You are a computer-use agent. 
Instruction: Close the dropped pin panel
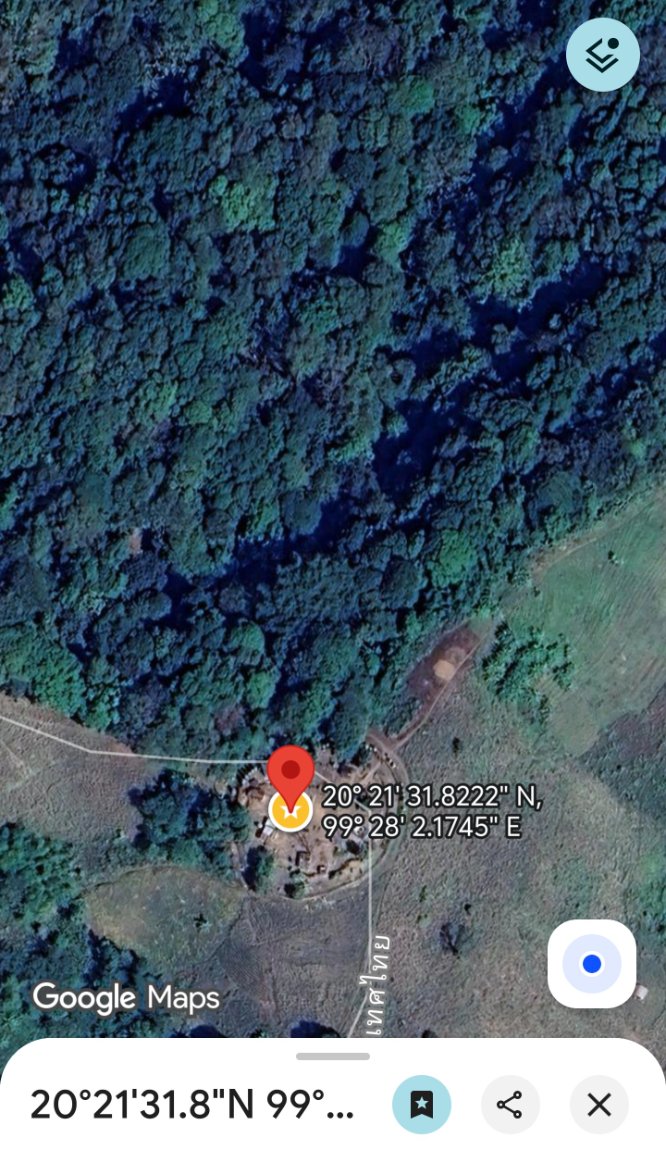click(x=598, y=1104)
